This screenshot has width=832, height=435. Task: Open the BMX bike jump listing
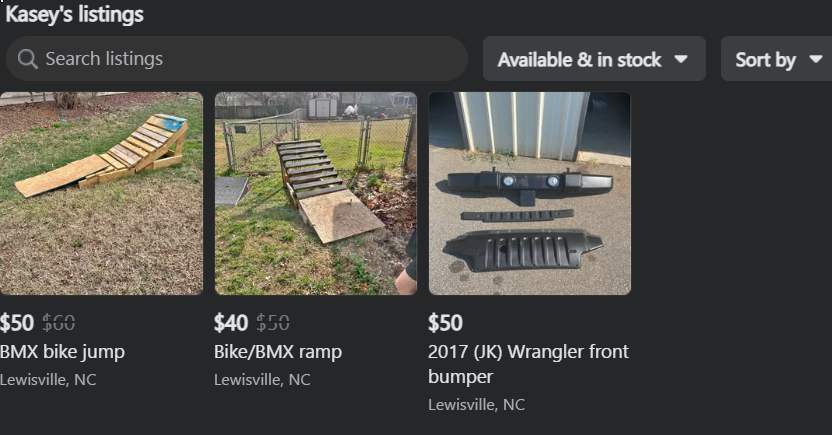pyautogui.click(x=101, y=194)
